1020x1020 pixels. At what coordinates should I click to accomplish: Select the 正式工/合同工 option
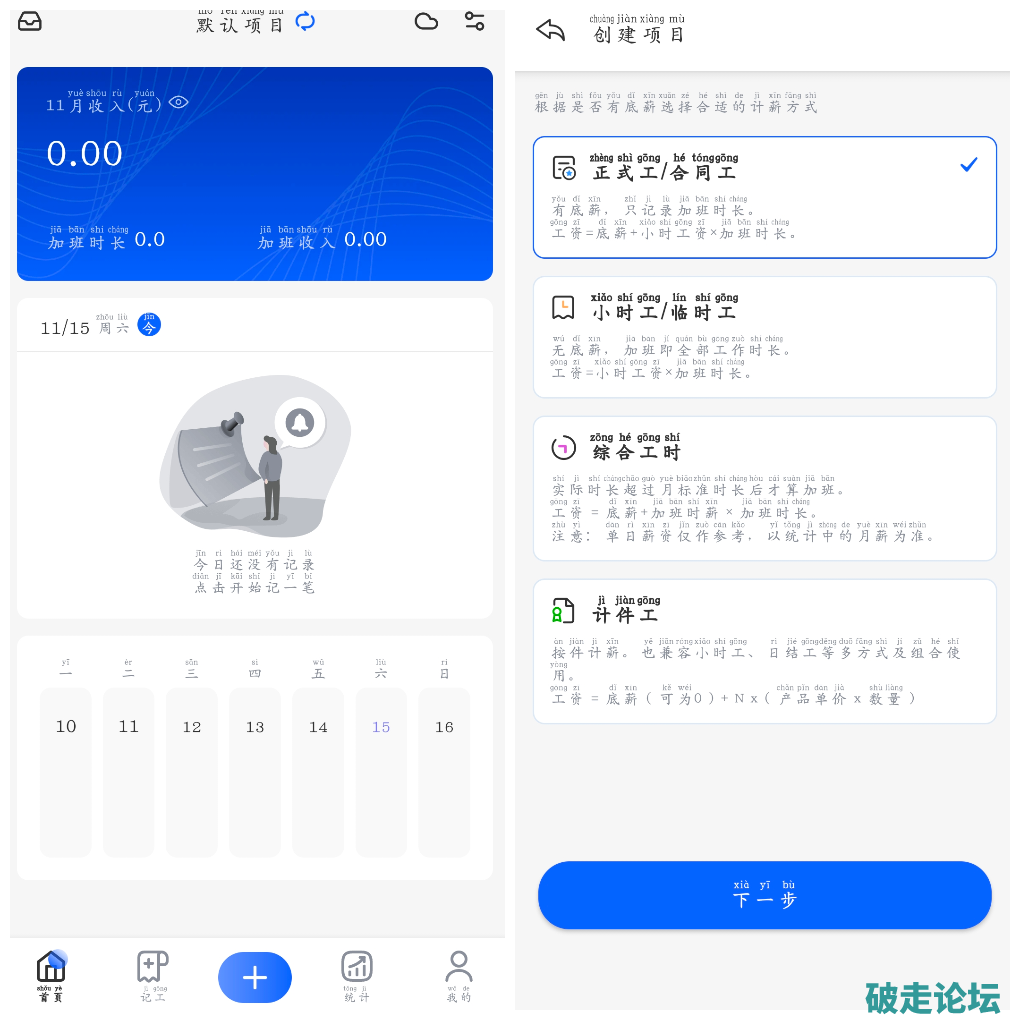point(764,197)
